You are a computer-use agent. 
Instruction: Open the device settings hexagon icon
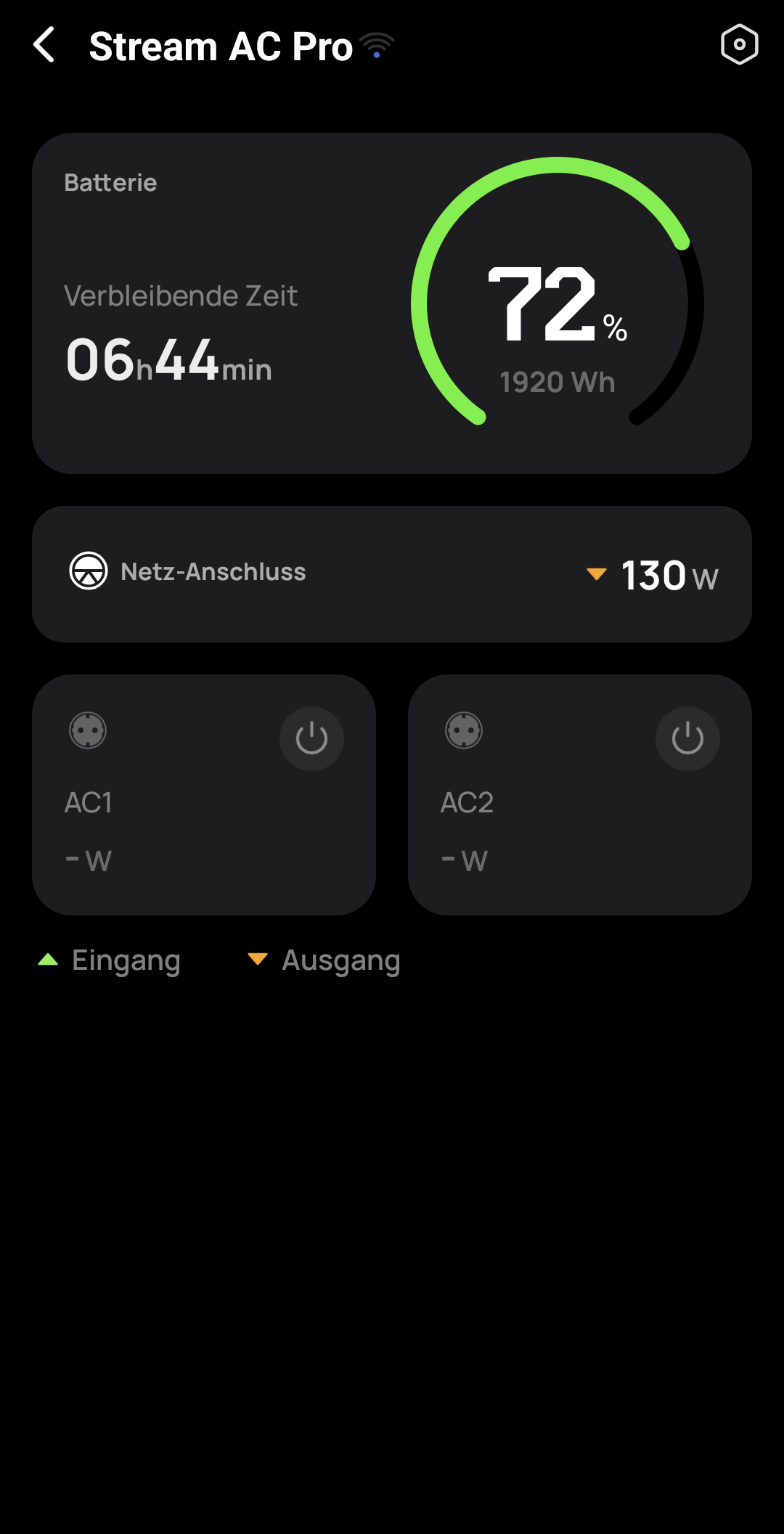click(x=739, y=44)
